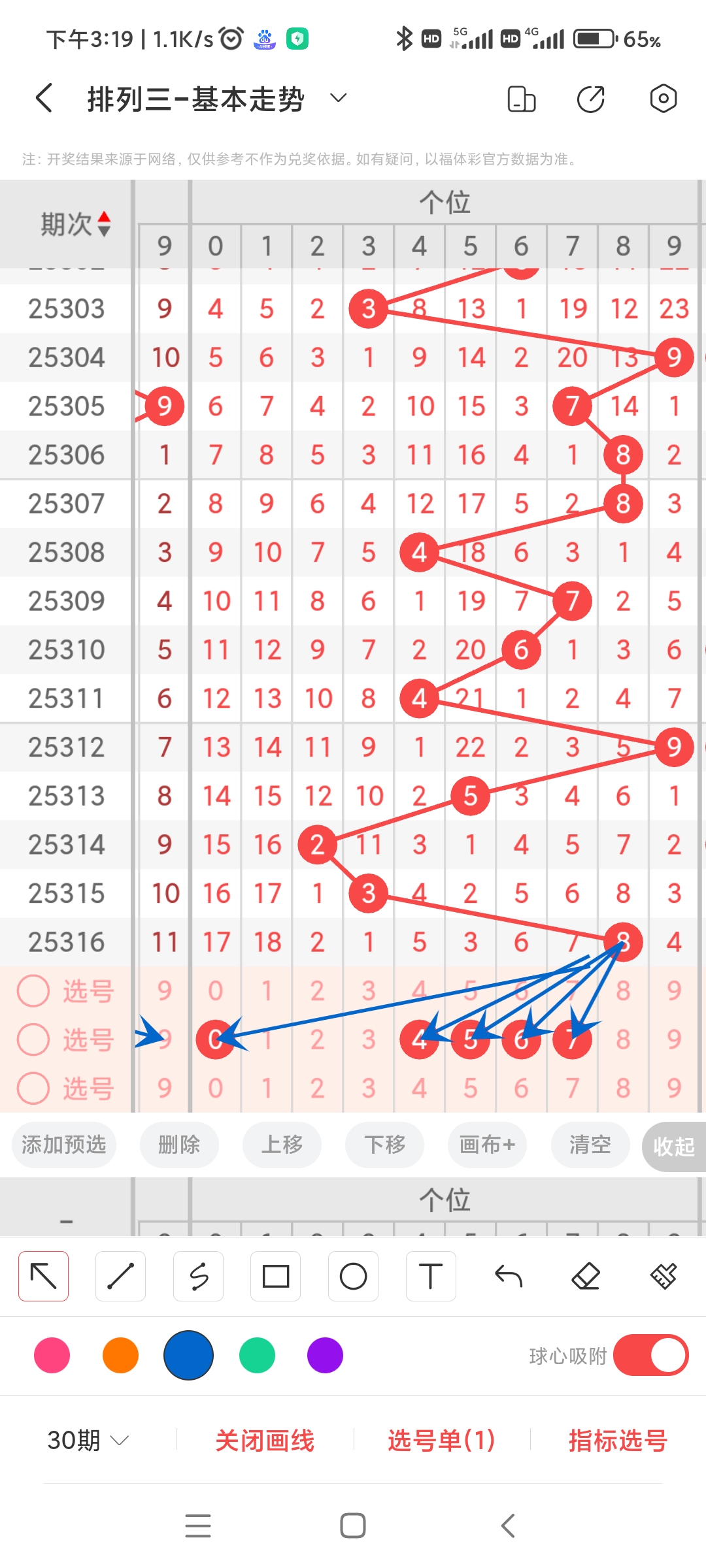
Task: Expand the 排列三-基本走势 title dropdown
Action: 338,99
